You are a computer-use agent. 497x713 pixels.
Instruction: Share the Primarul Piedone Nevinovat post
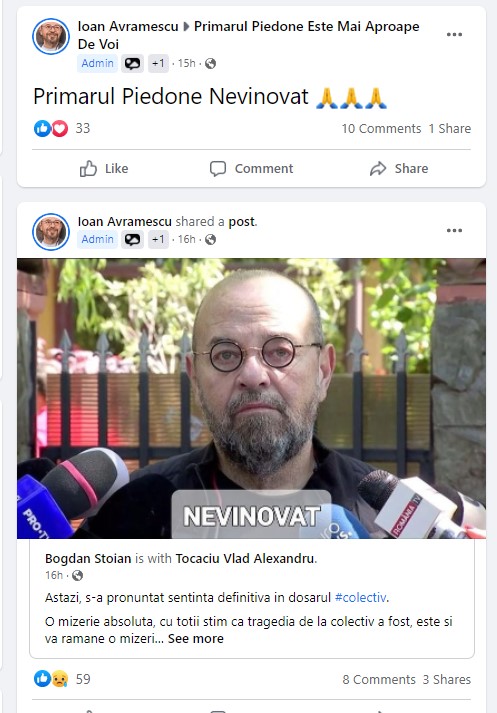pos(399,169)
